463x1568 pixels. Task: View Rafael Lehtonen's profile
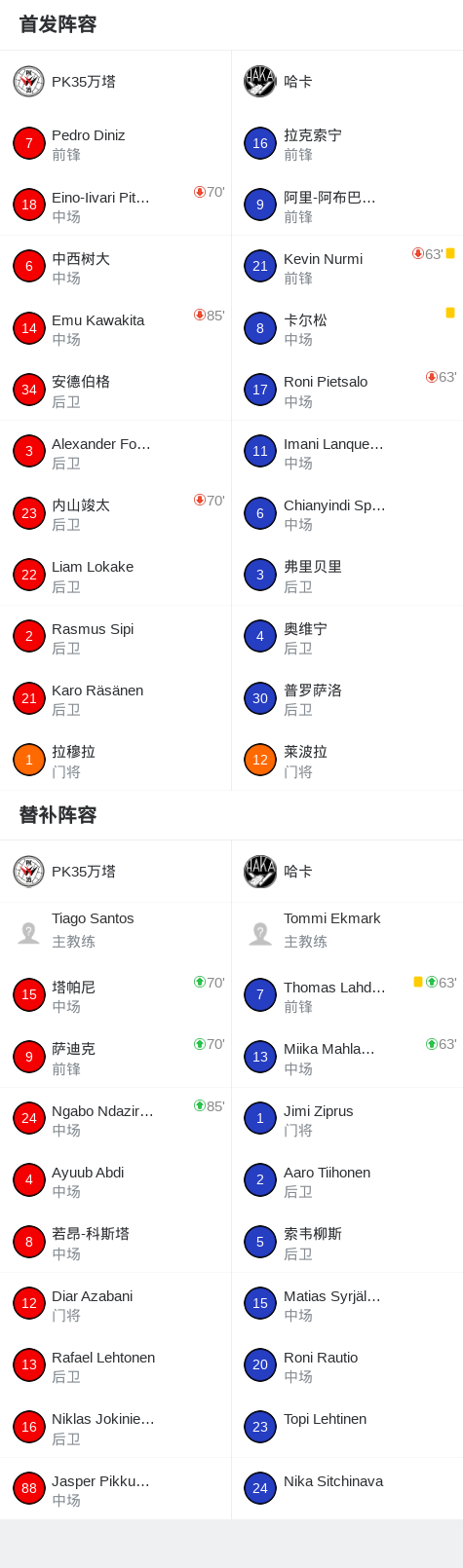[115, 1365]
